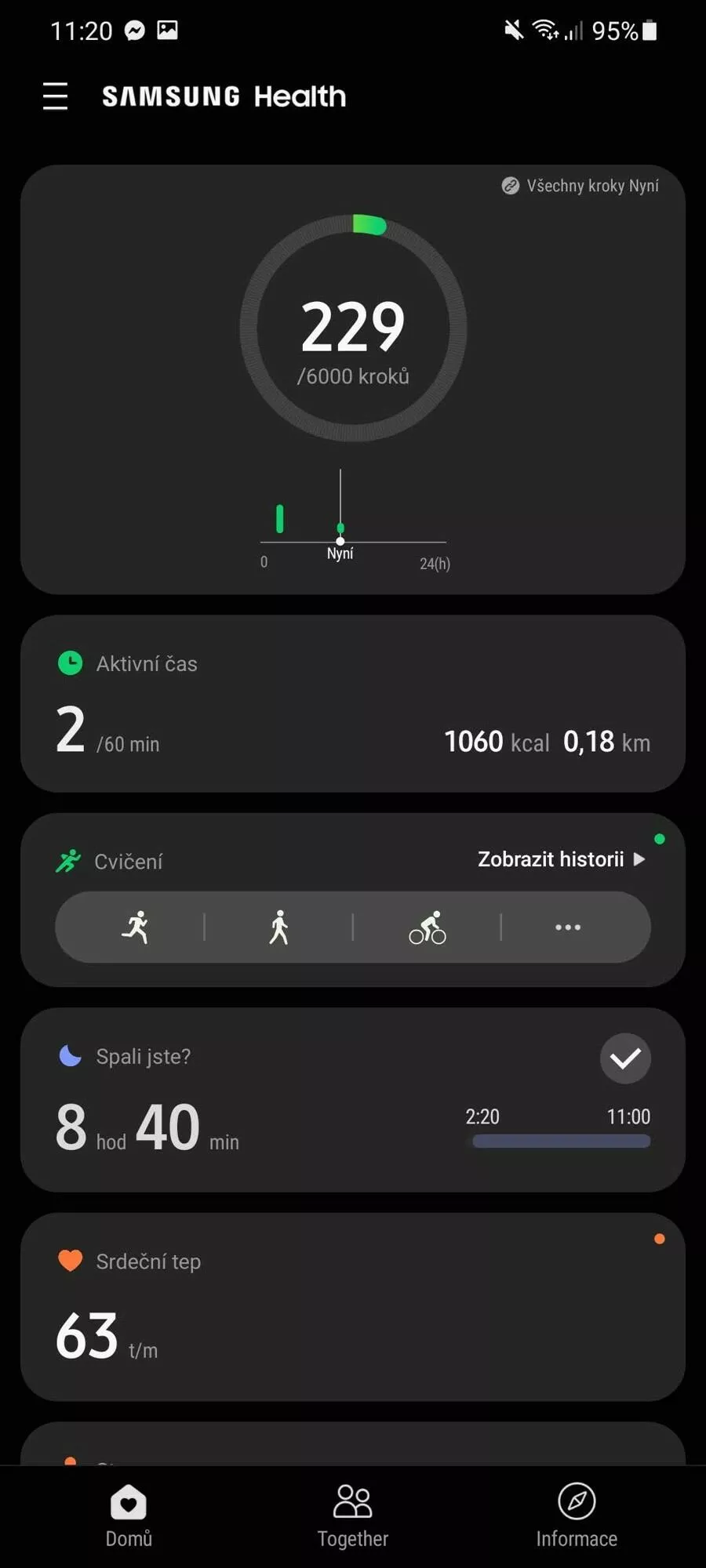Open the hamburger drawer menu
This screenshot has height=1568, width=706.
tap(55, 96)
